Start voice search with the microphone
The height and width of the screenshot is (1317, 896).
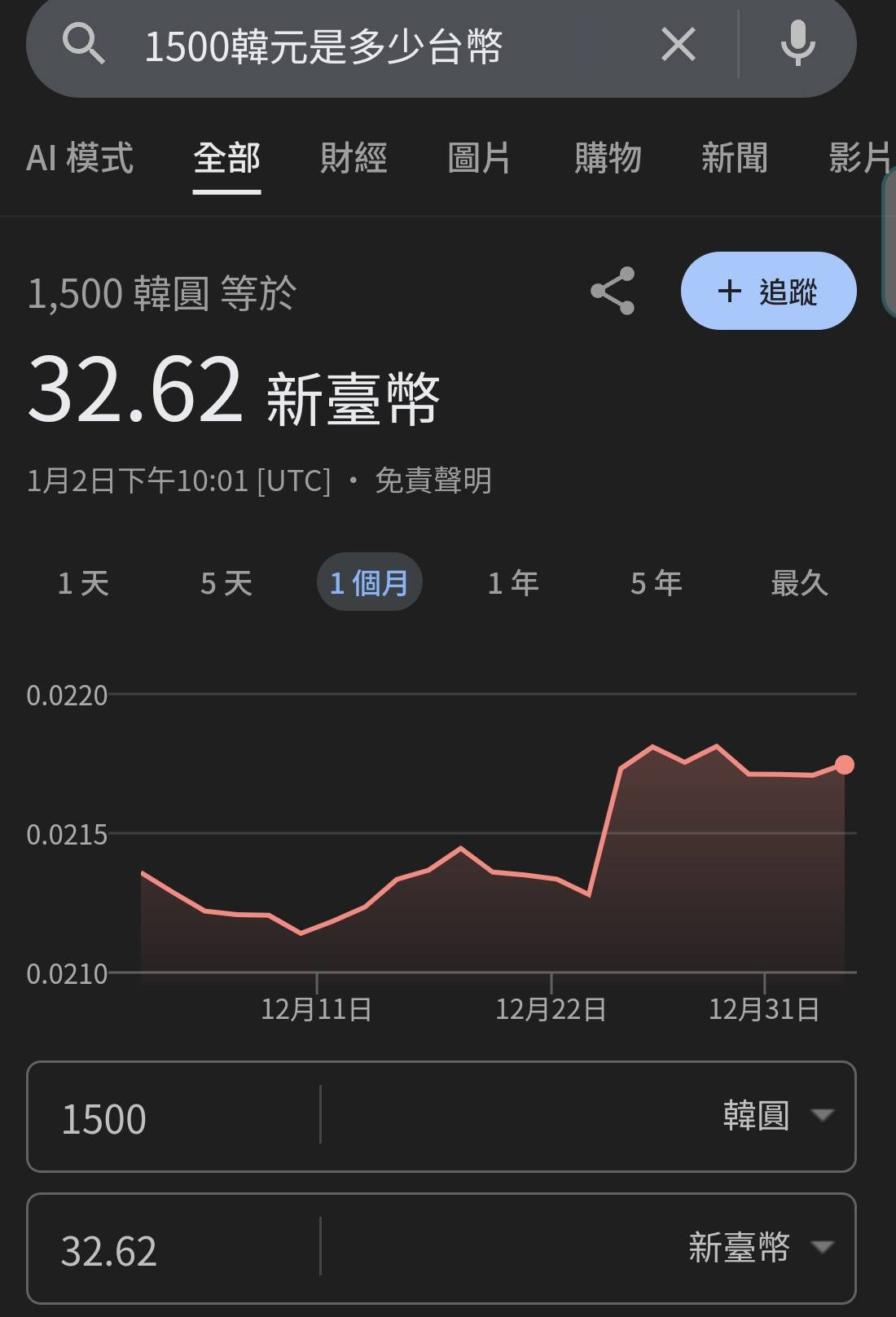797,44
